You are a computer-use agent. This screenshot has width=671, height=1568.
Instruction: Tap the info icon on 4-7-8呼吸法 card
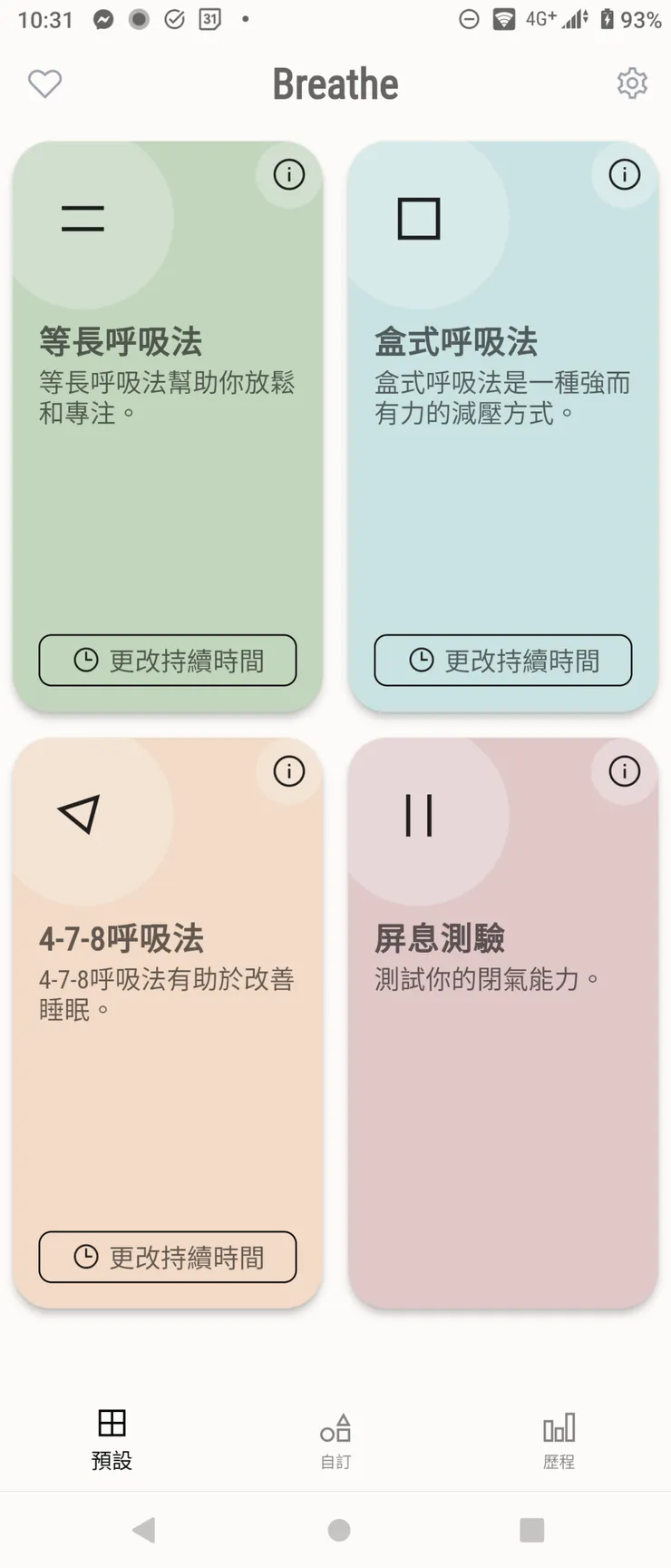(287, 772)
